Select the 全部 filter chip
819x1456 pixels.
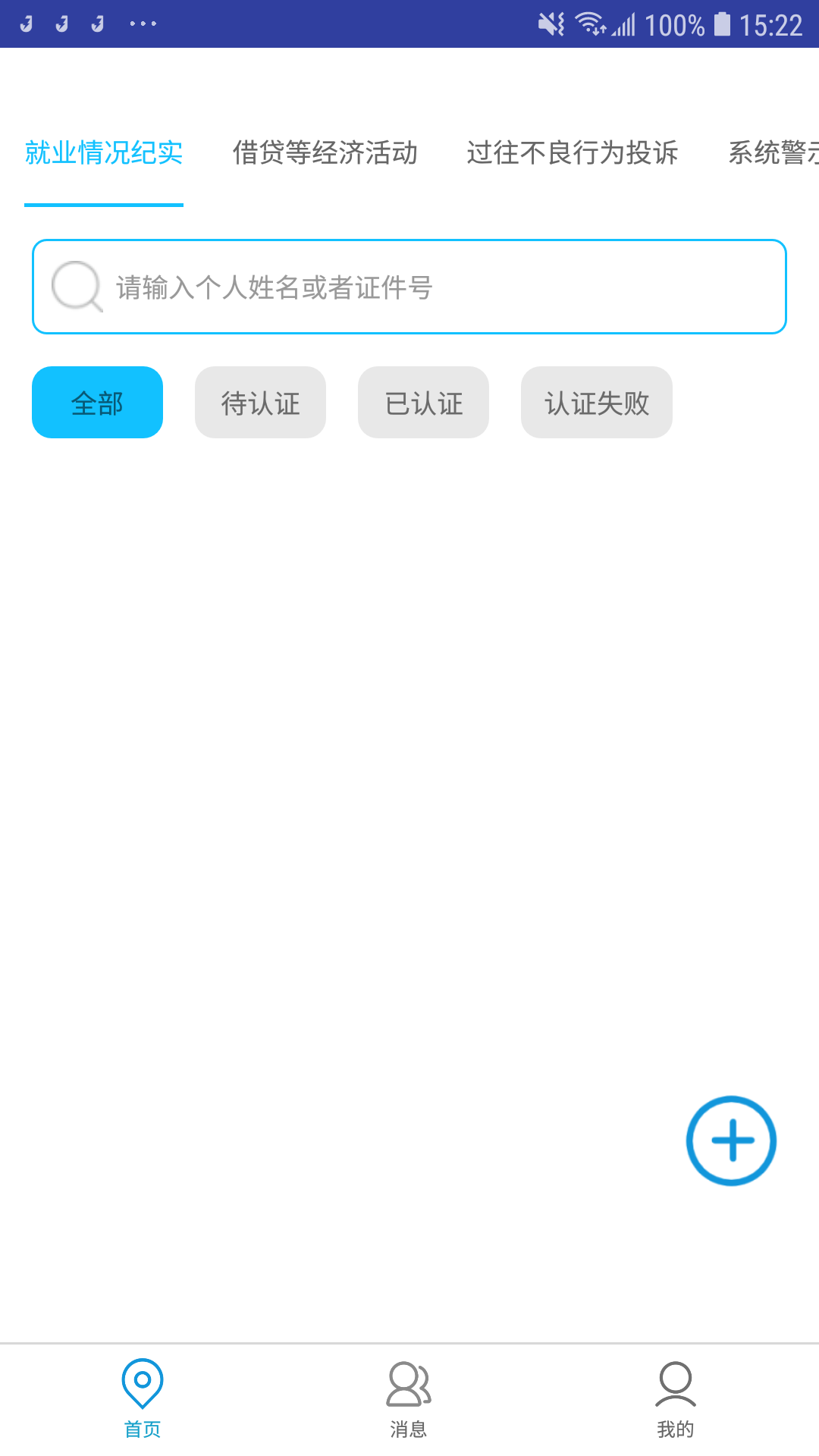pyautogui.click(x=97, y=403)
